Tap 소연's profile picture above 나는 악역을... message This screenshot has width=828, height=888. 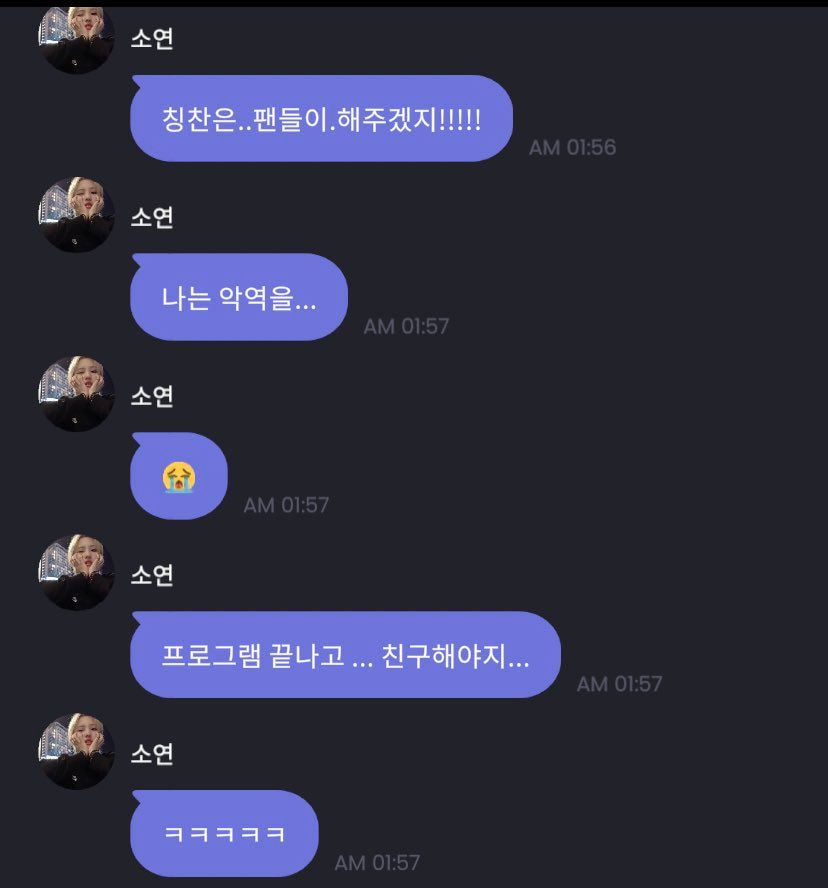point(76,215)
